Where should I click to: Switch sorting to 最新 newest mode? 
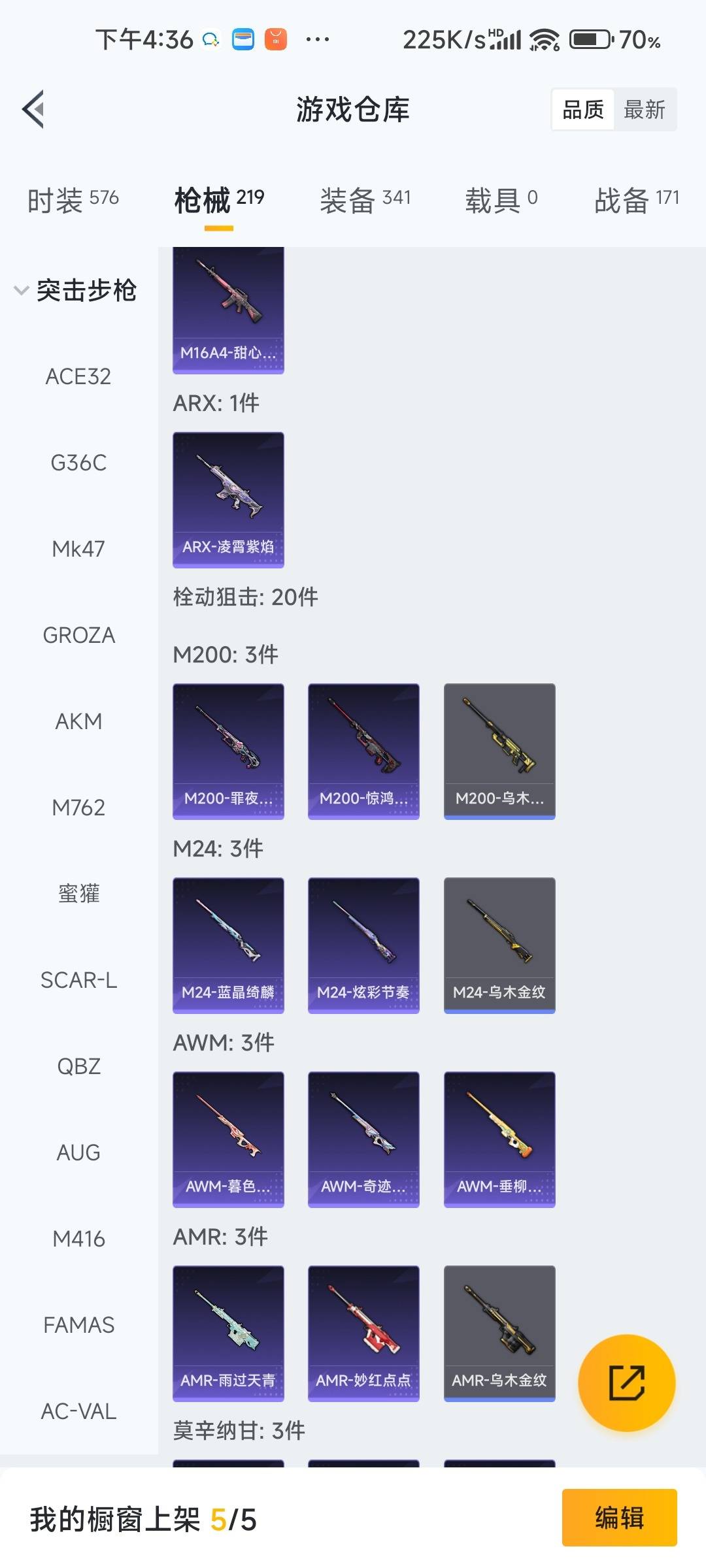pyautogui.click(x=645, y=108)
